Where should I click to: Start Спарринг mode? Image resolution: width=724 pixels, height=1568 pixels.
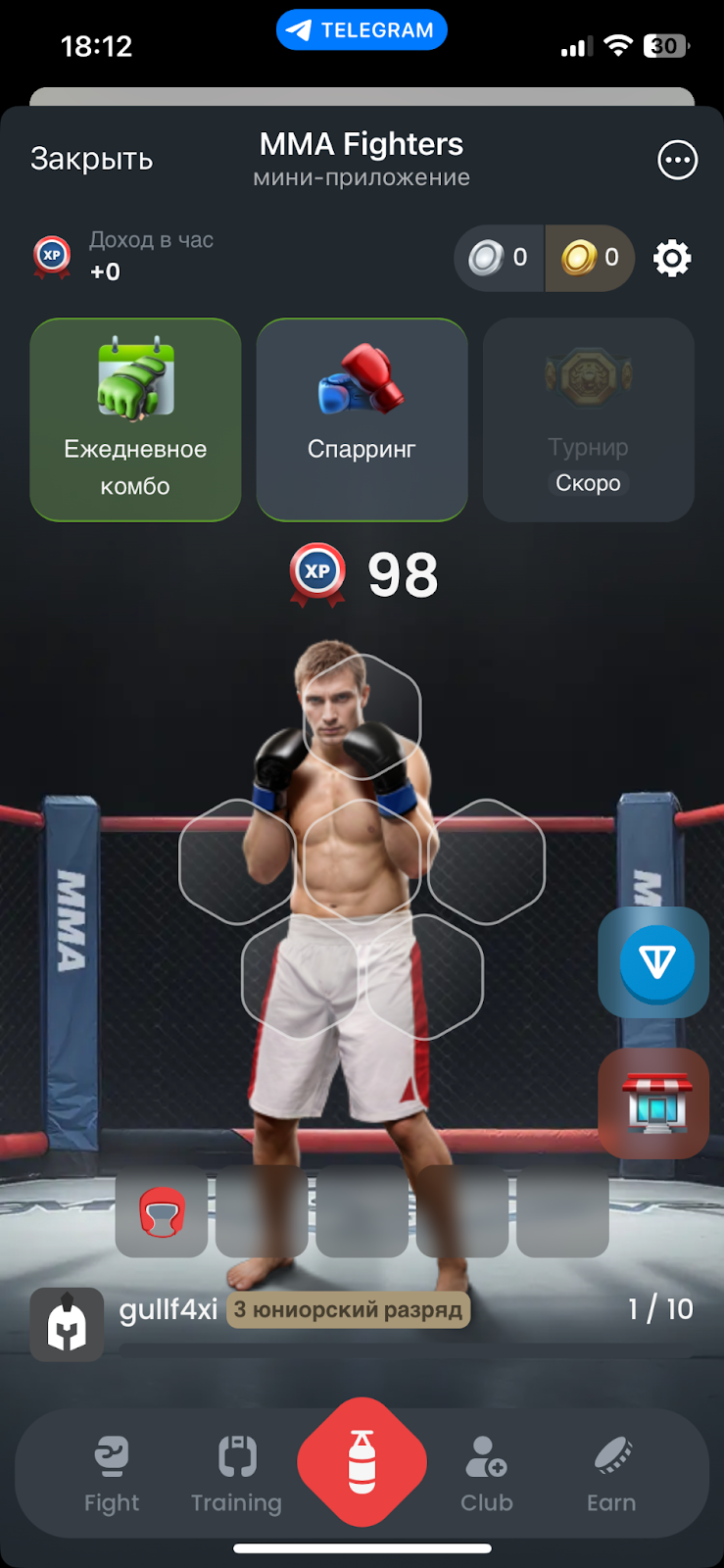pos(362,419)
